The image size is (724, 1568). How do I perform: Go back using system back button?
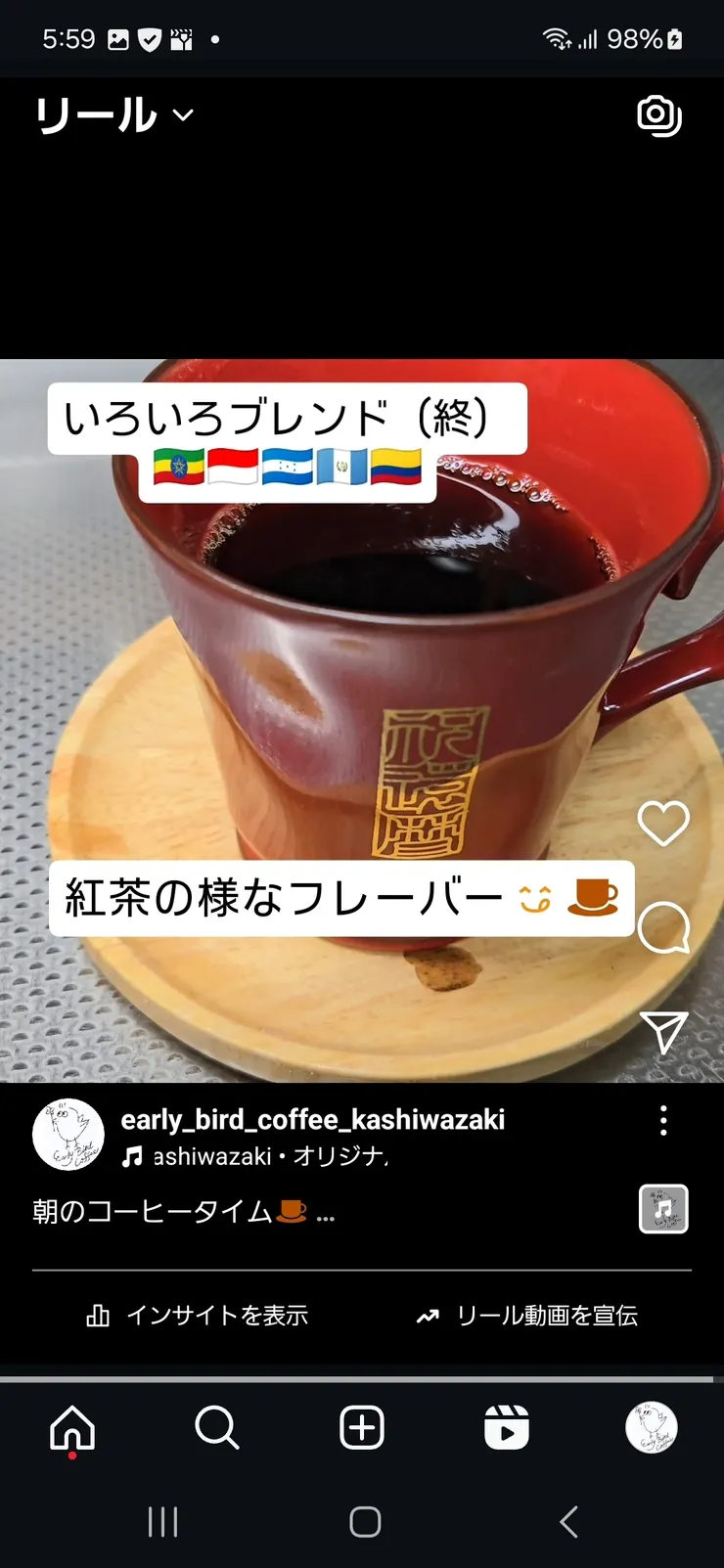(568, 1522)
